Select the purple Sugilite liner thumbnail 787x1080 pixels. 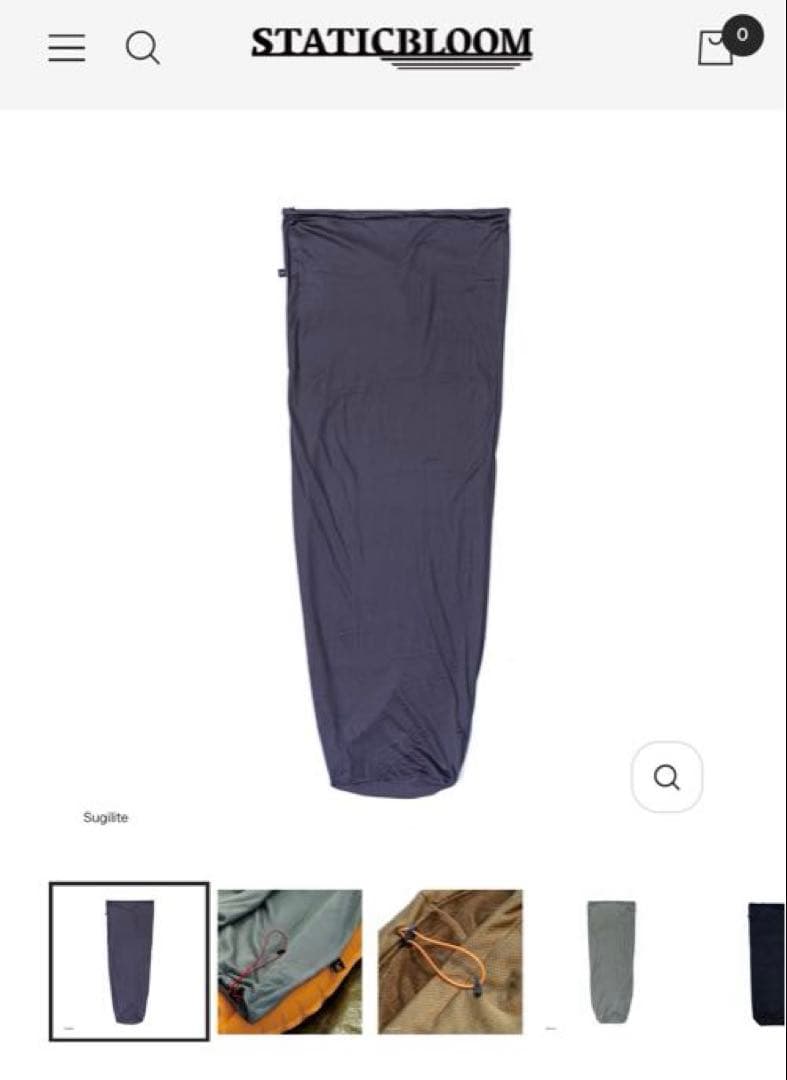pos(129,961)
